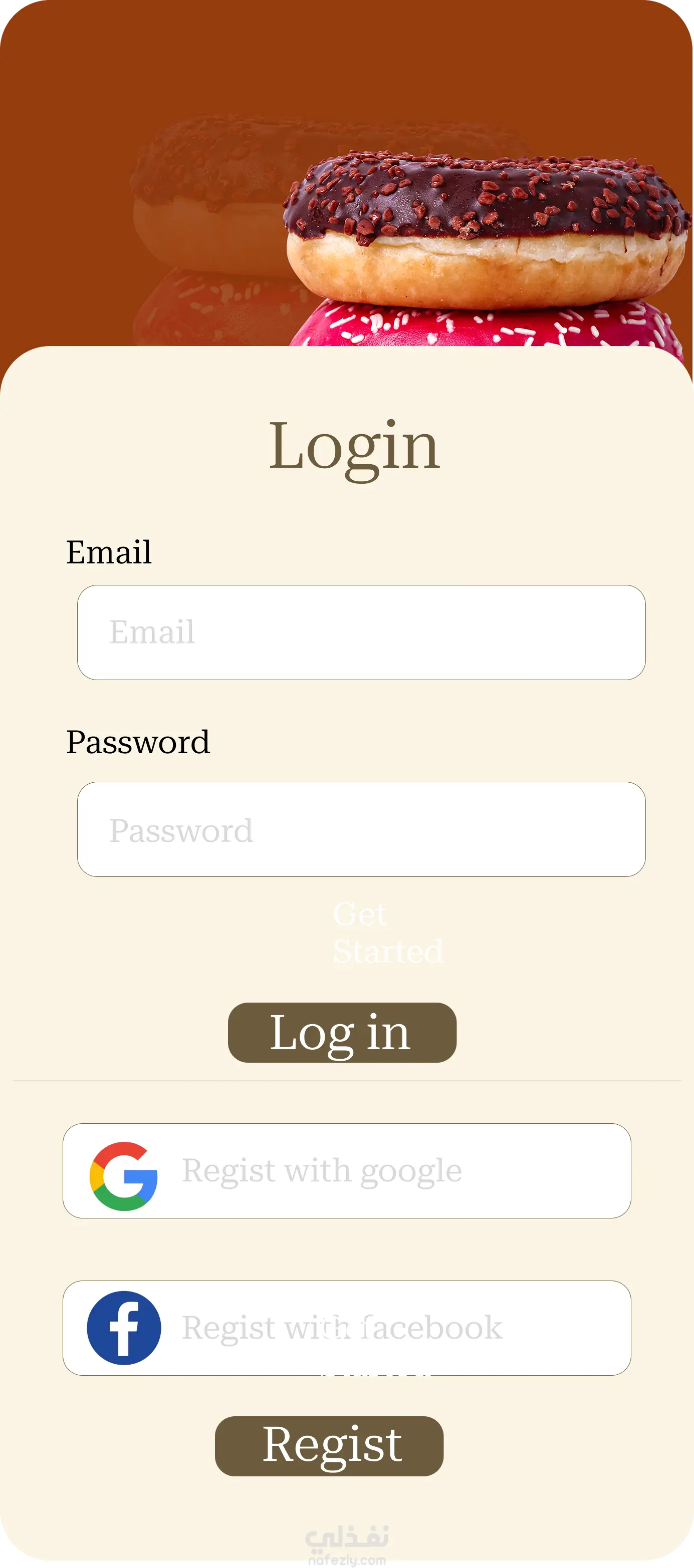Choose Regist with google

pos(347,1170)
